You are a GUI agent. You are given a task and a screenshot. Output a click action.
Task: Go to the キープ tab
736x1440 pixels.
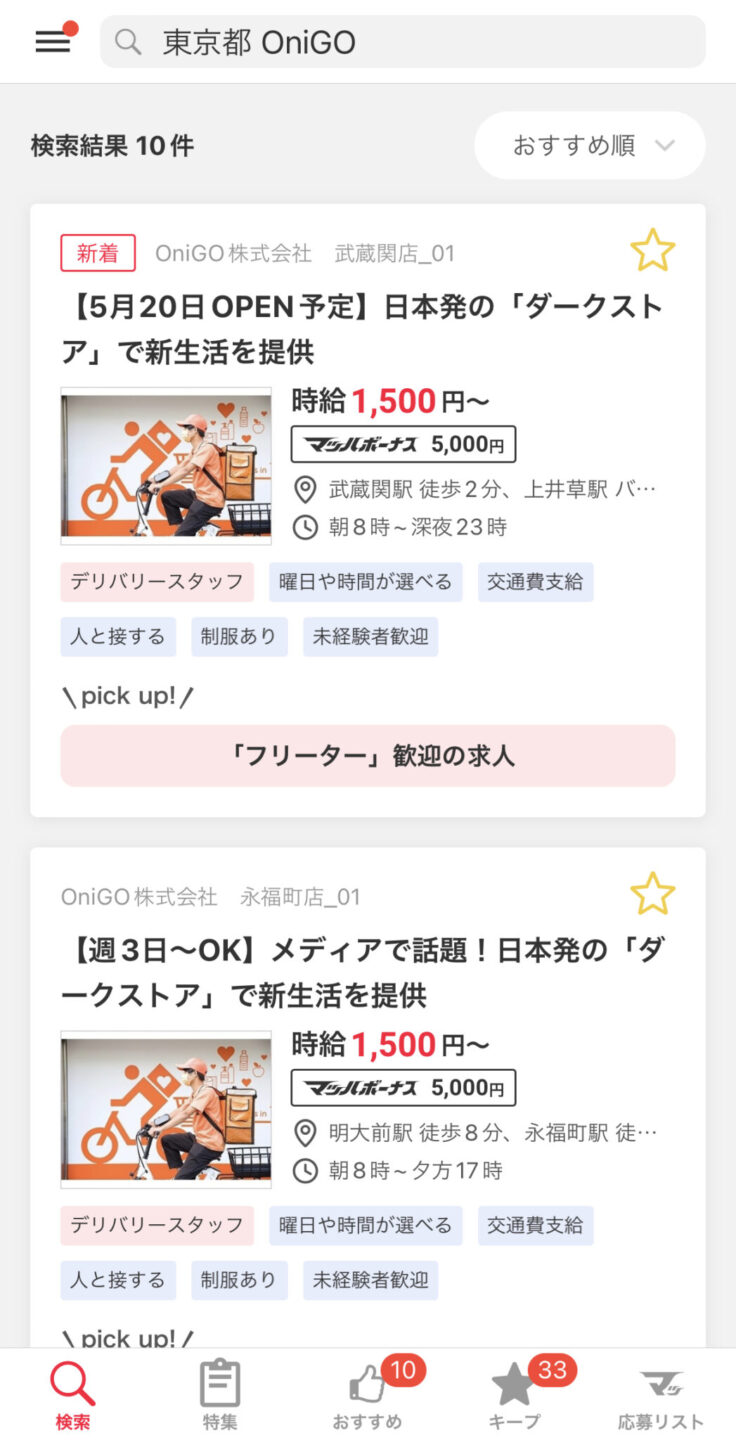514,1394
